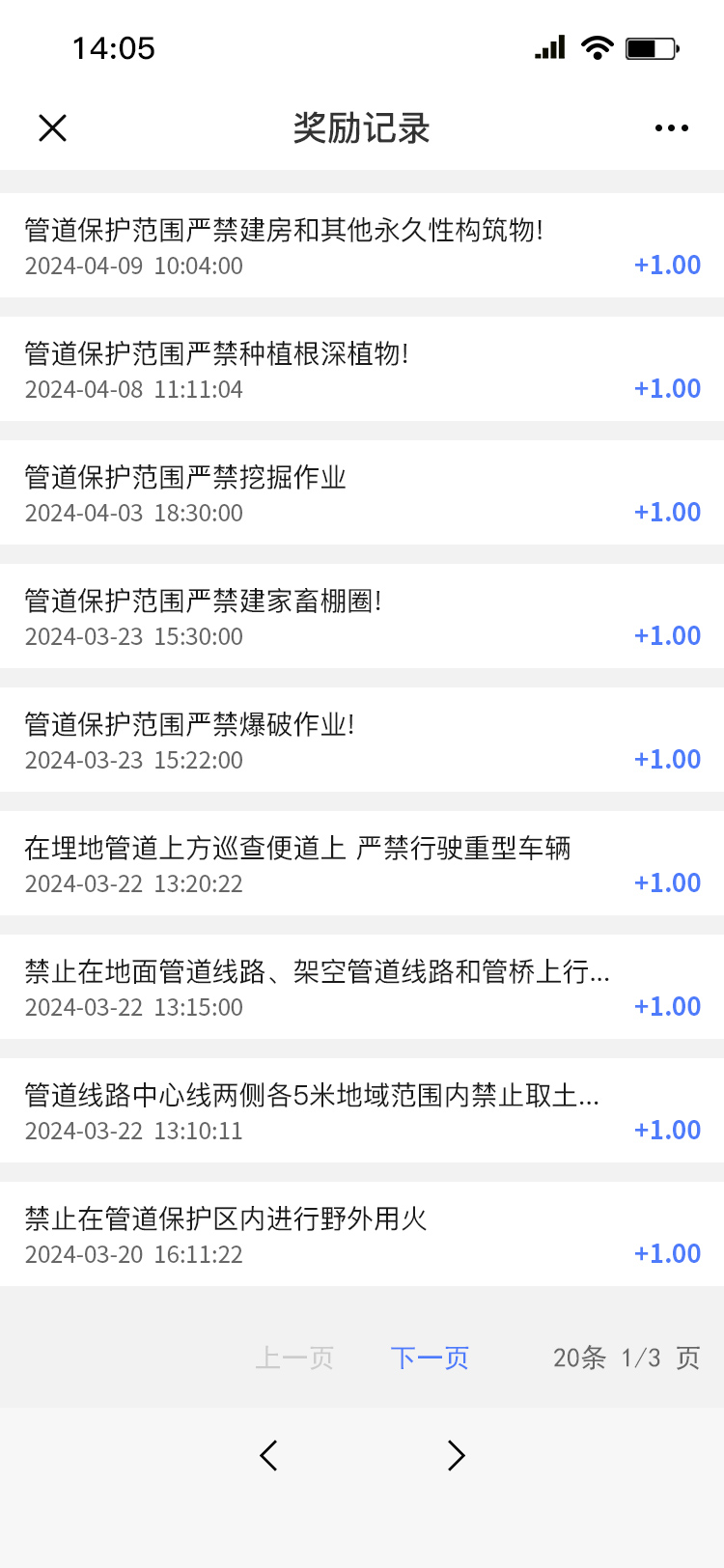Open the 严禁种植根深植物 record
Image resolution: width=724 pixels, height=1568 pixels.
(x=362, y=369)
